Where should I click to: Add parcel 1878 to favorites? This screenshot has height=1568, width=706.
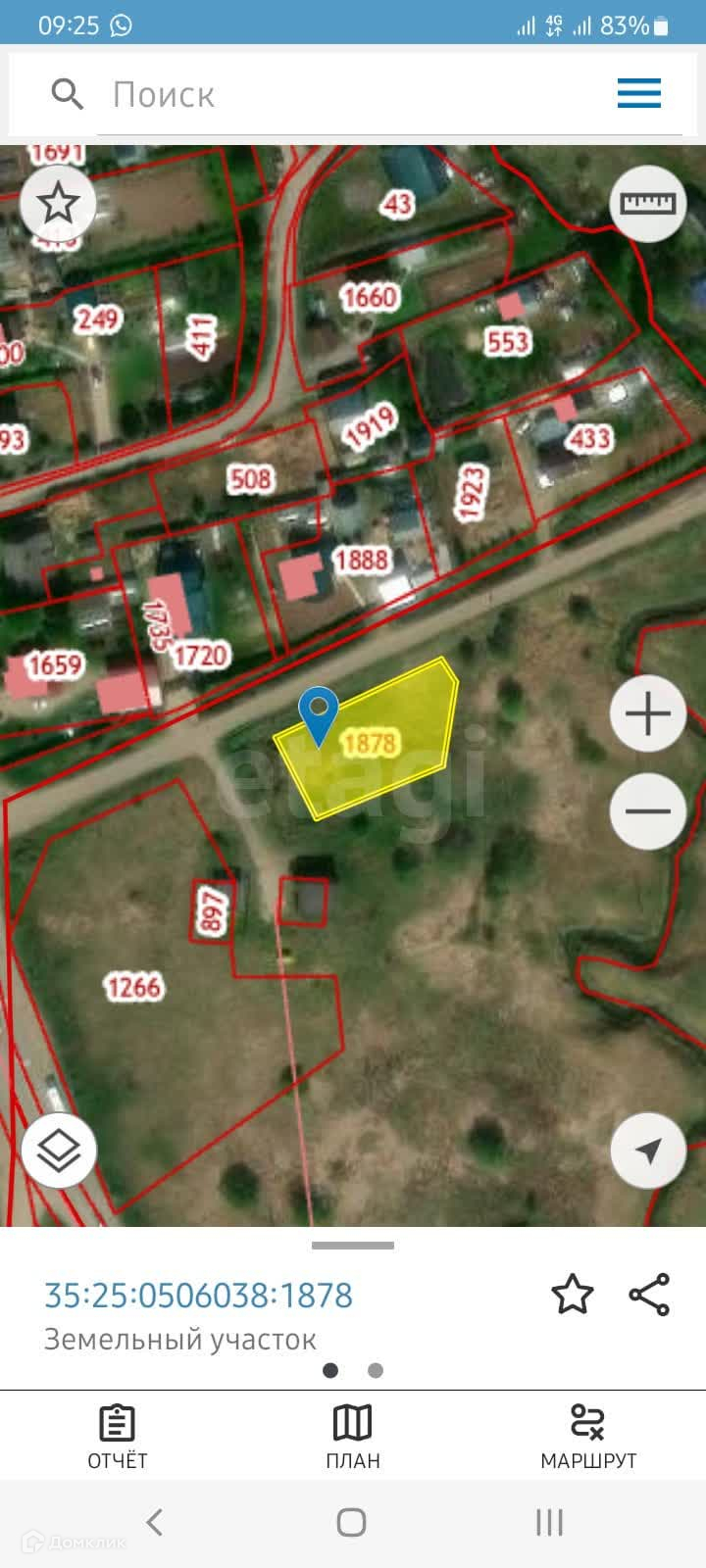[x=573, y=1295]
